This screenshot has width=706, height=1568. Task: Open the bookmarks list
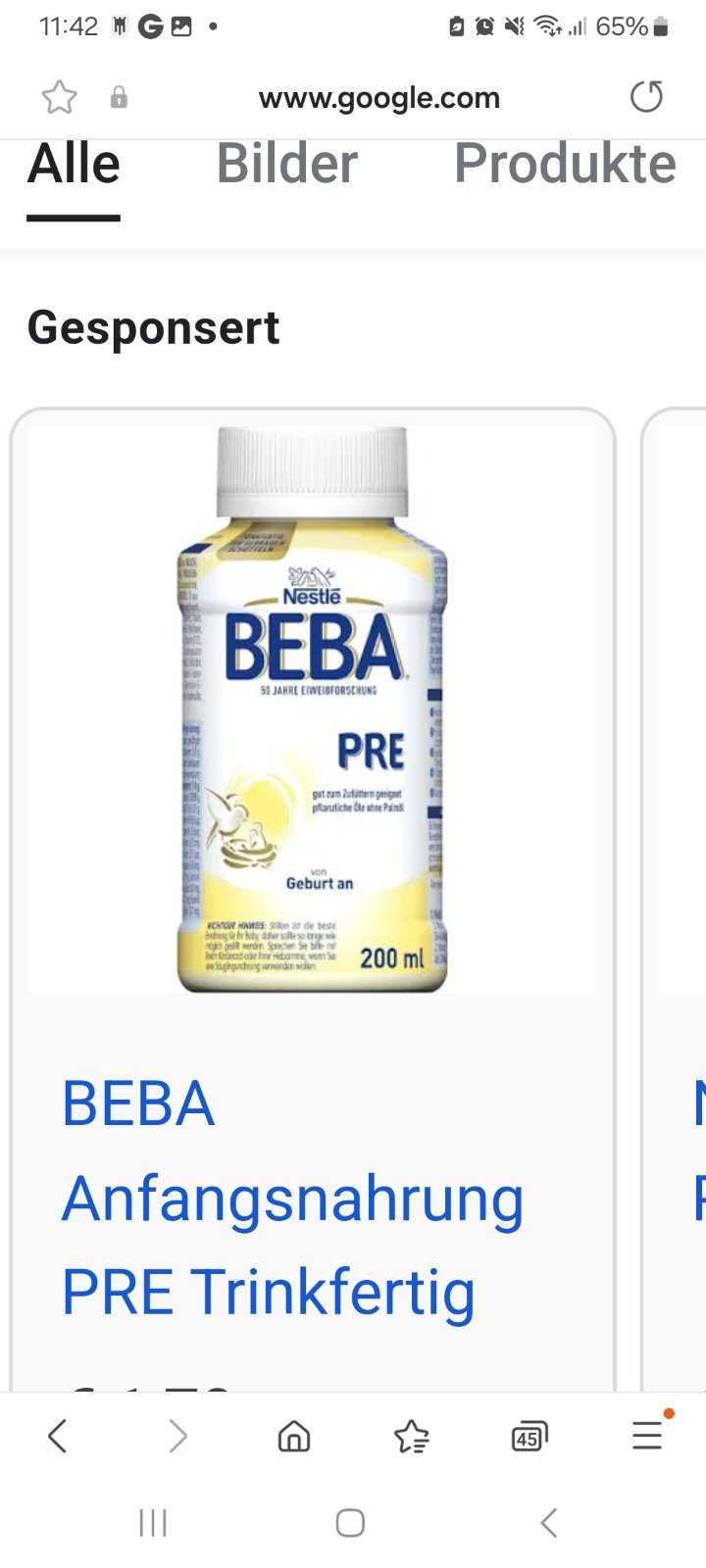pos(412,1437)
